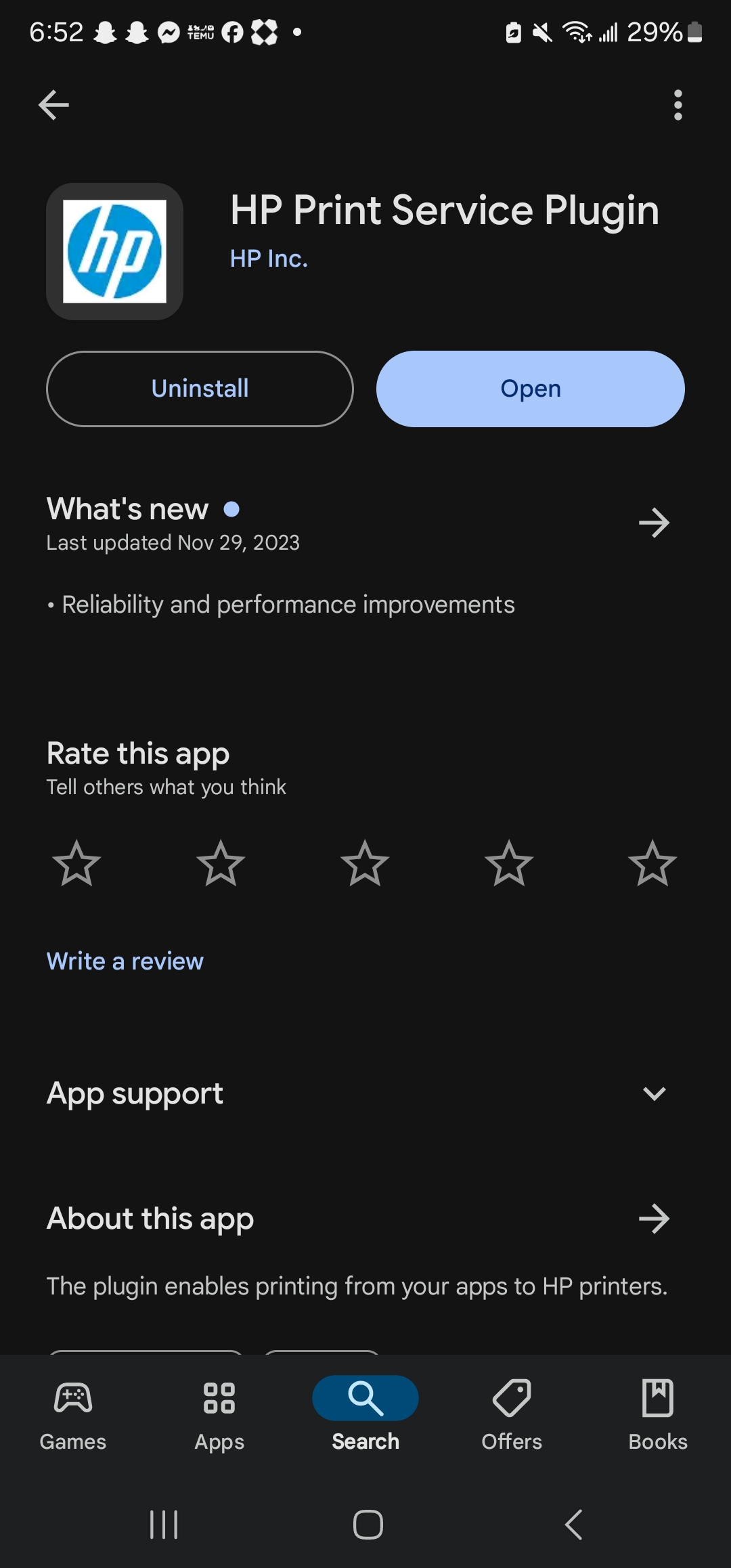
Task: Give the app five stars
Action: pyautogui.click(x=652, y=863)
